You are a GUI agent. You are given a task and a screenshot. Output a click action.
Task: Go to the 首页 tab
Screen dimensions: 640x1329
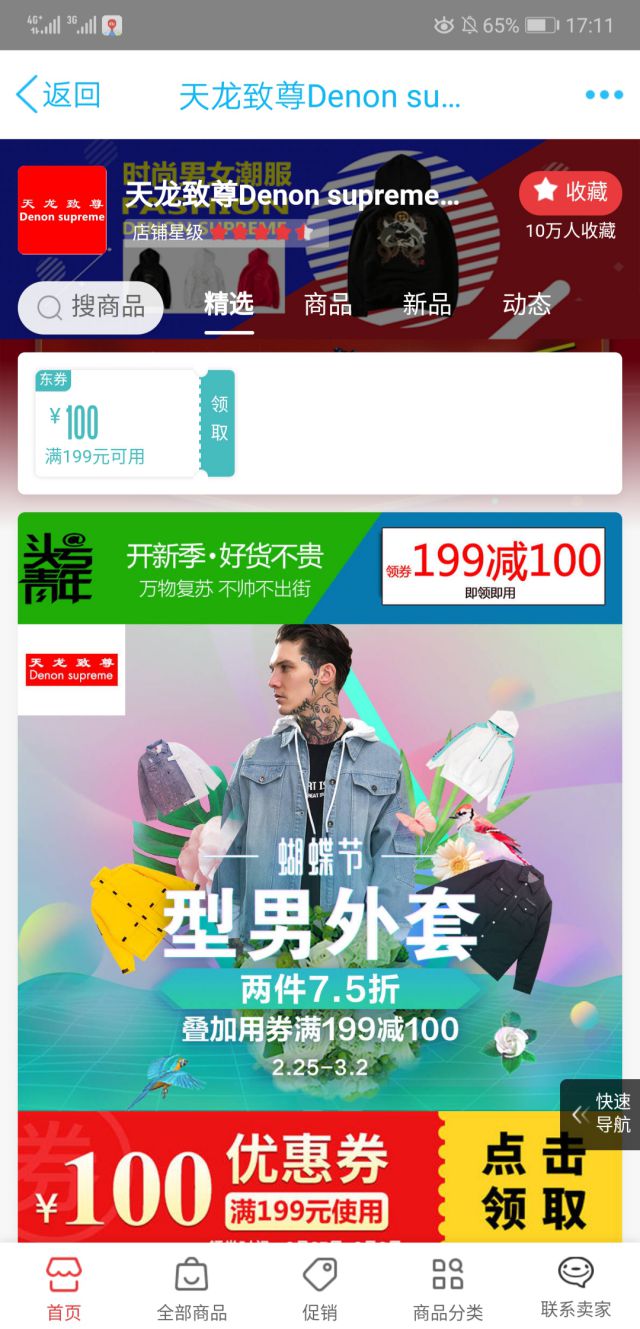point(64,1288)
